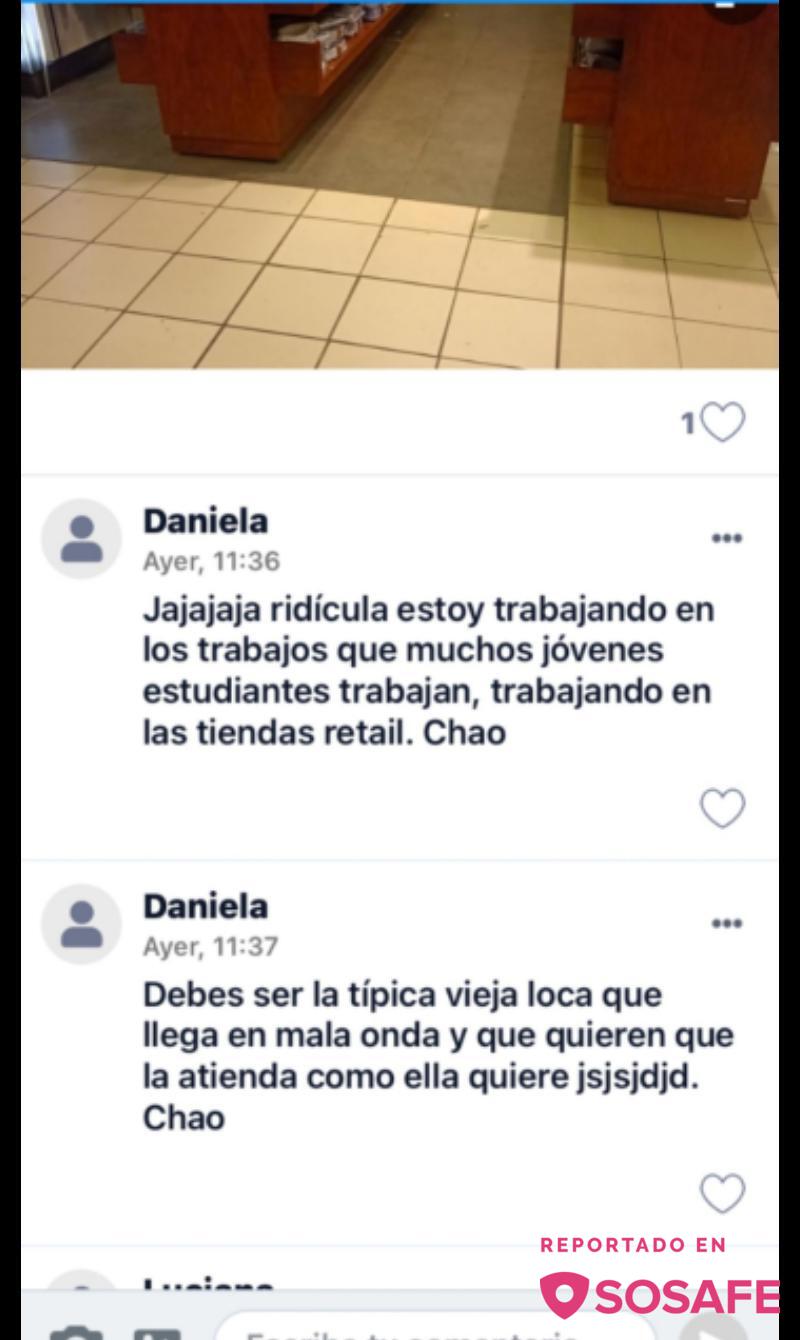
Task: Open options for Daniela's 11:36 comment
Action: coord(726,538)
